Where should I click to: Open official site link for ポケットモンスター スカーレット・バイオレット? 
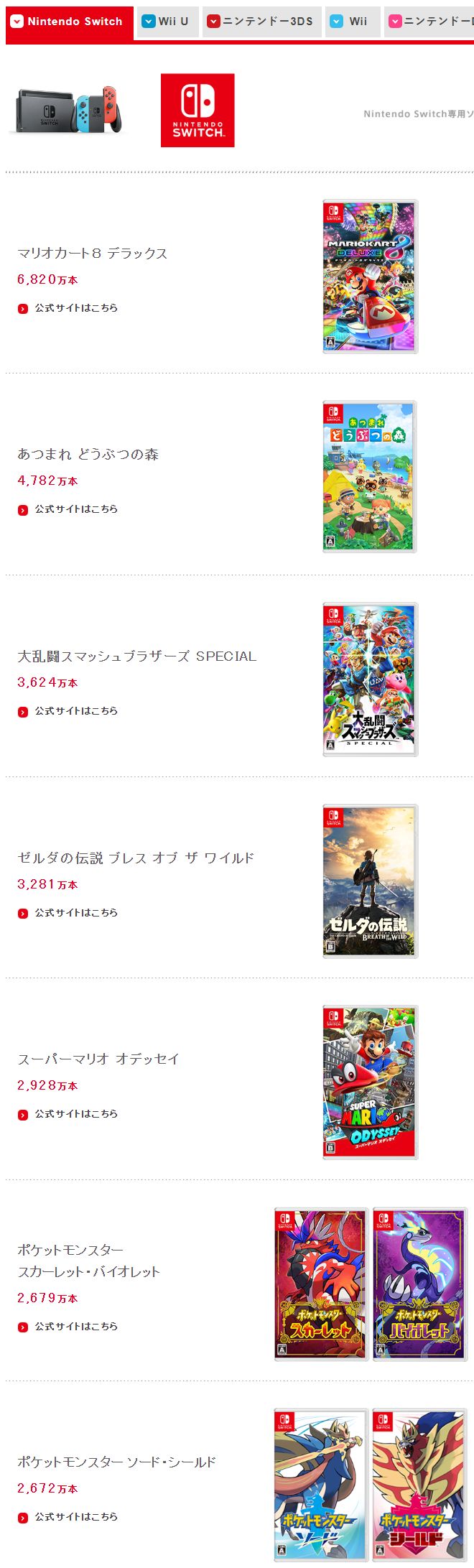[75, 1327]
